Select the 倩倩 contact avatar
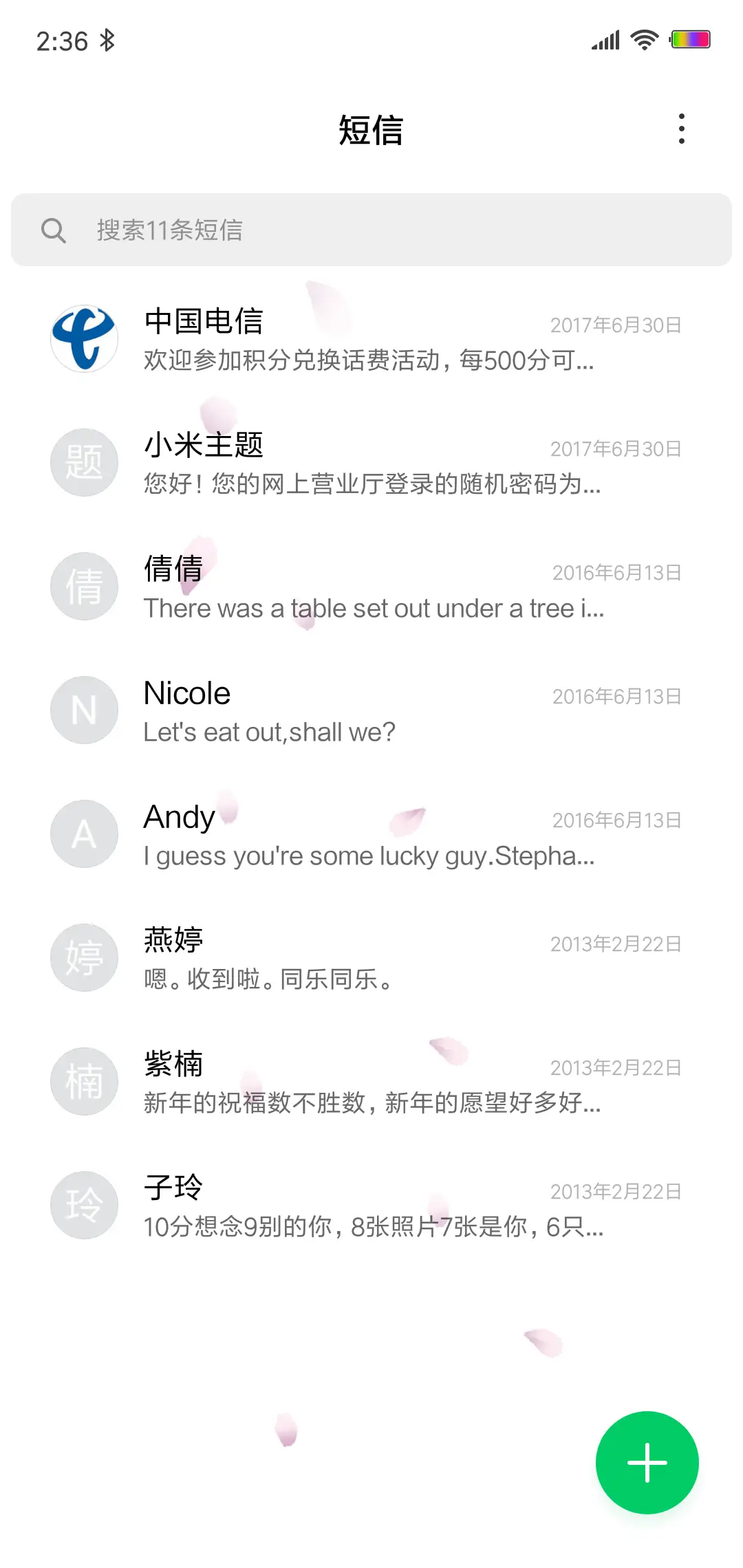 84,586
